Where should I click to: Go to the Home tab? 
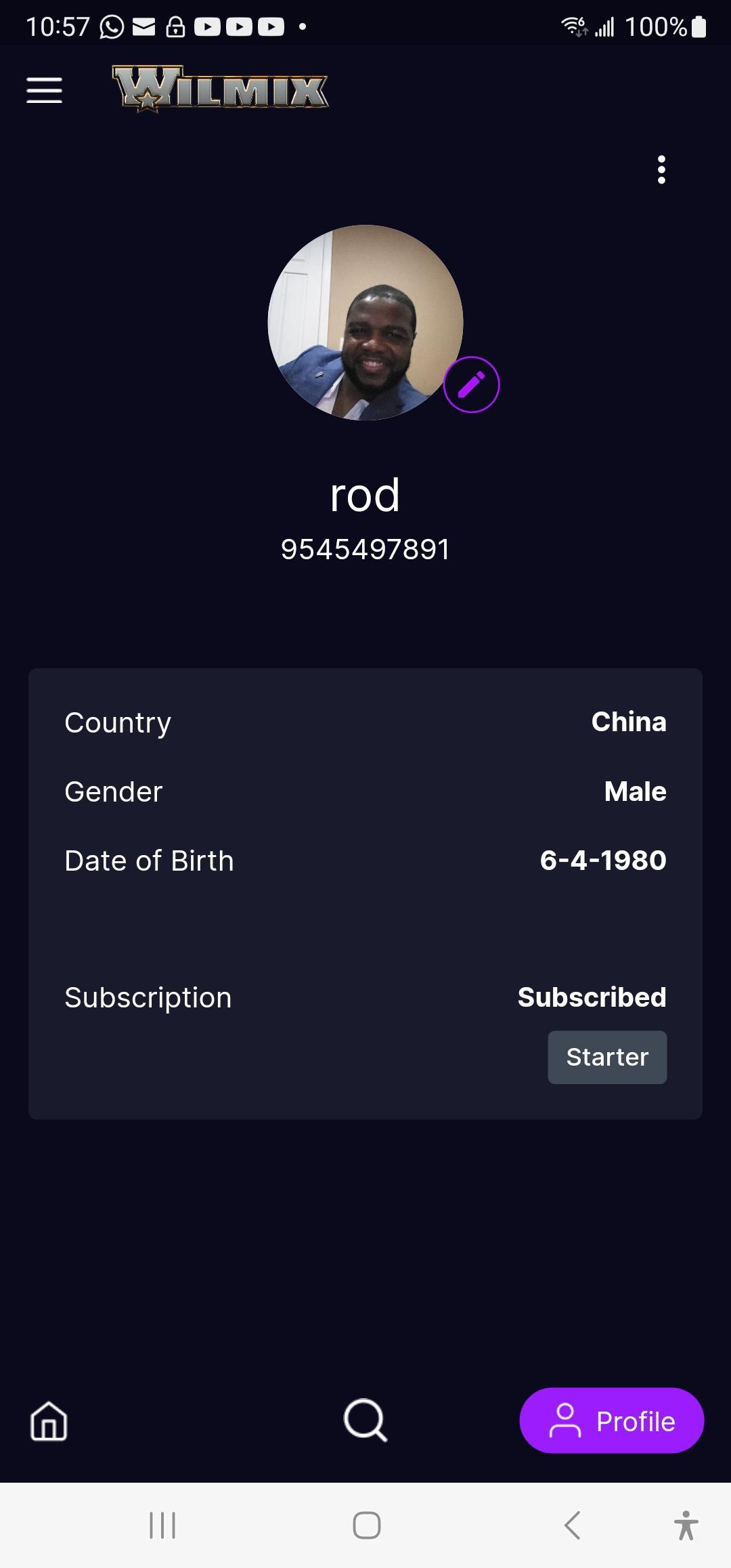pos(49,1420)
